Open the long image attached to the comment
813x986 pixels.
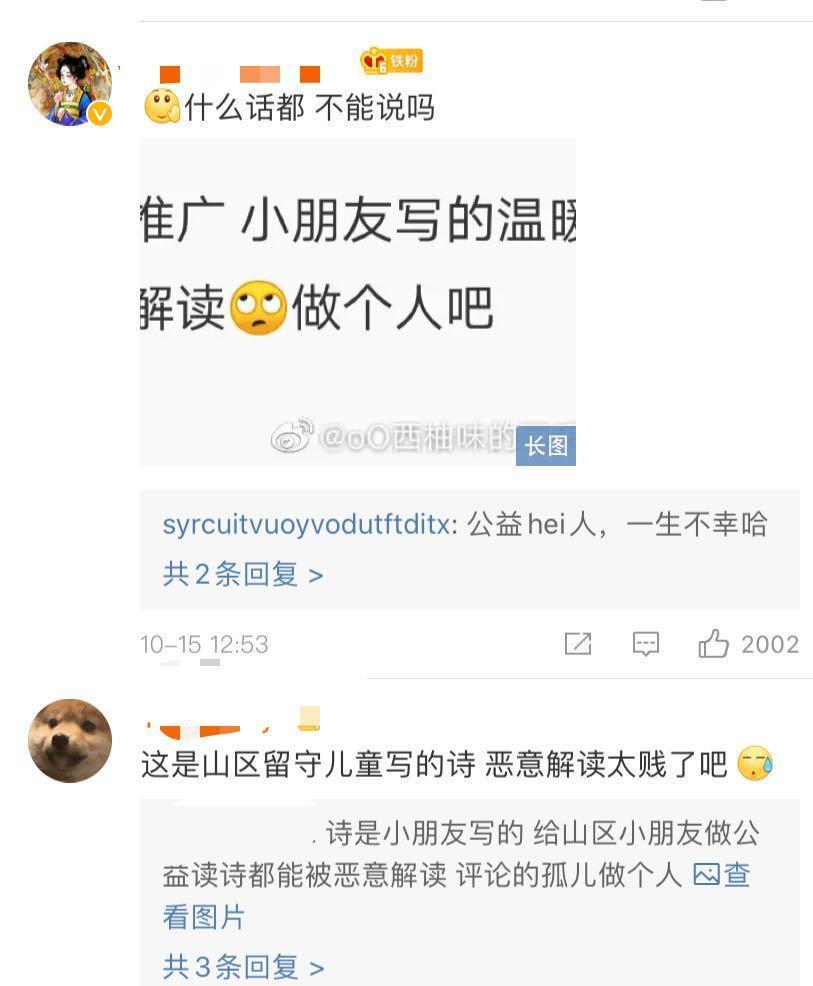tap(357, 301)
